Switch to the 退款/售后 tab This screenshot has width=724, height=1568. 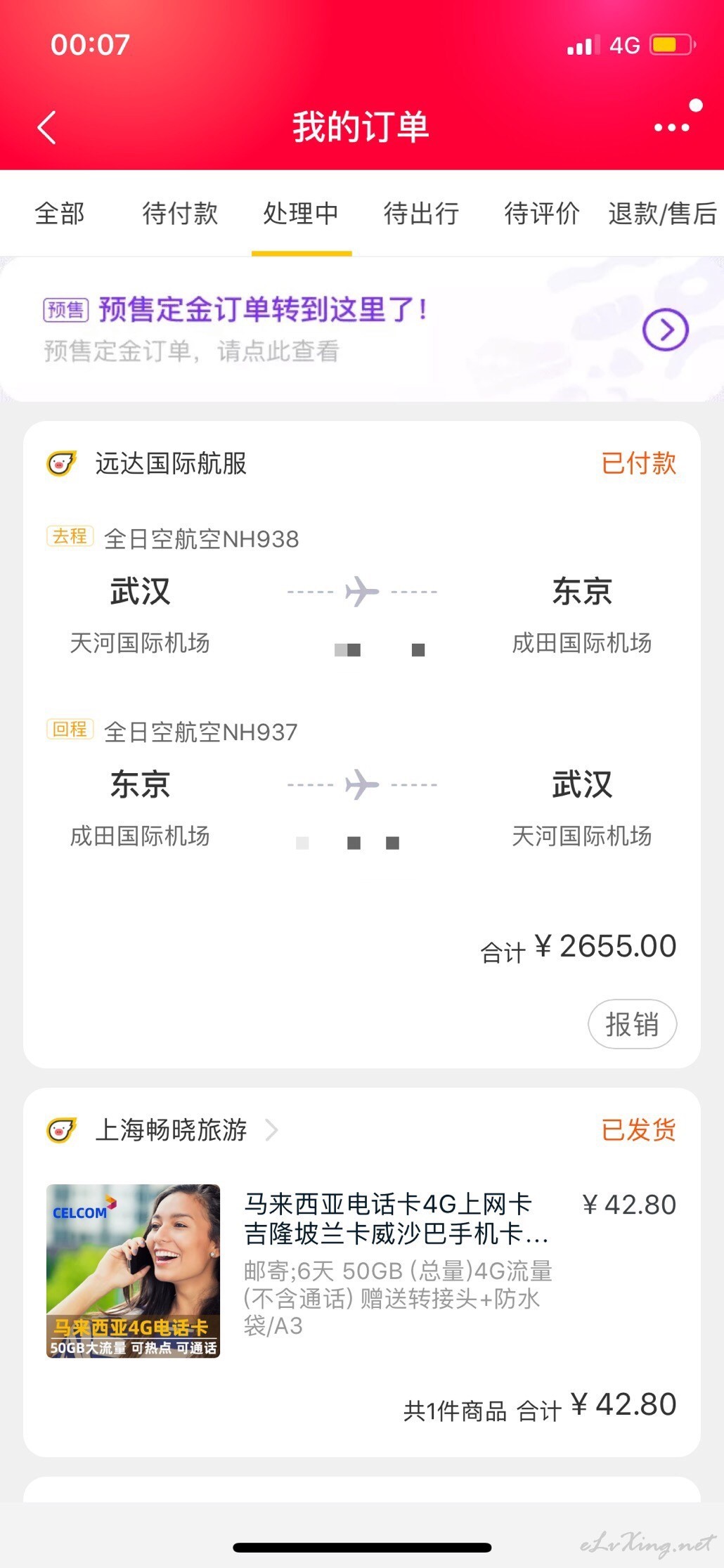pyautogui.click(x=662, y=213)
